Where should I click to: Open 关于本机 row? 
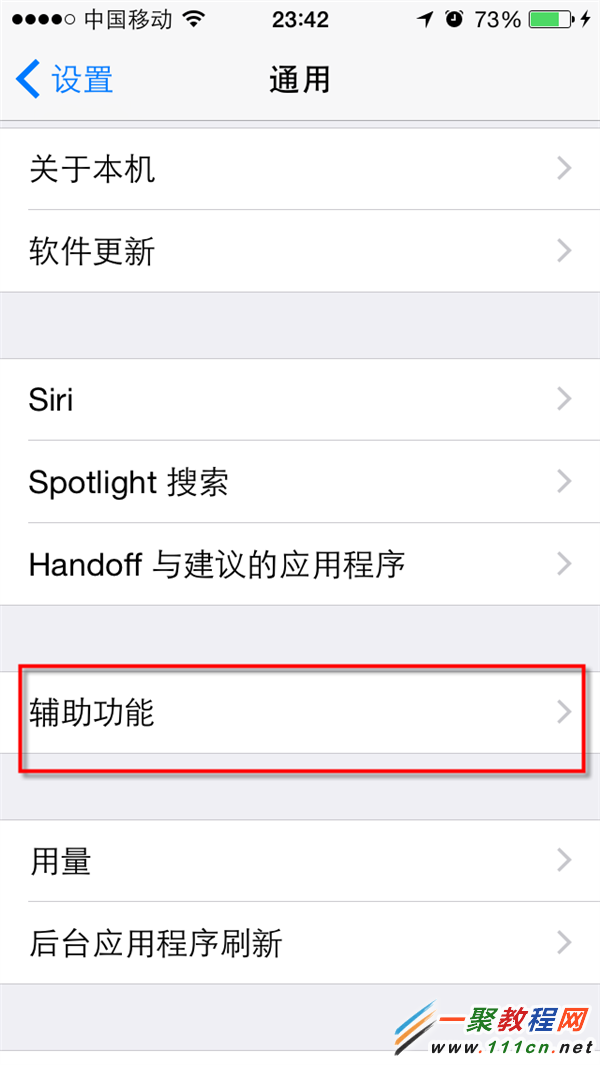click(300, 169)
